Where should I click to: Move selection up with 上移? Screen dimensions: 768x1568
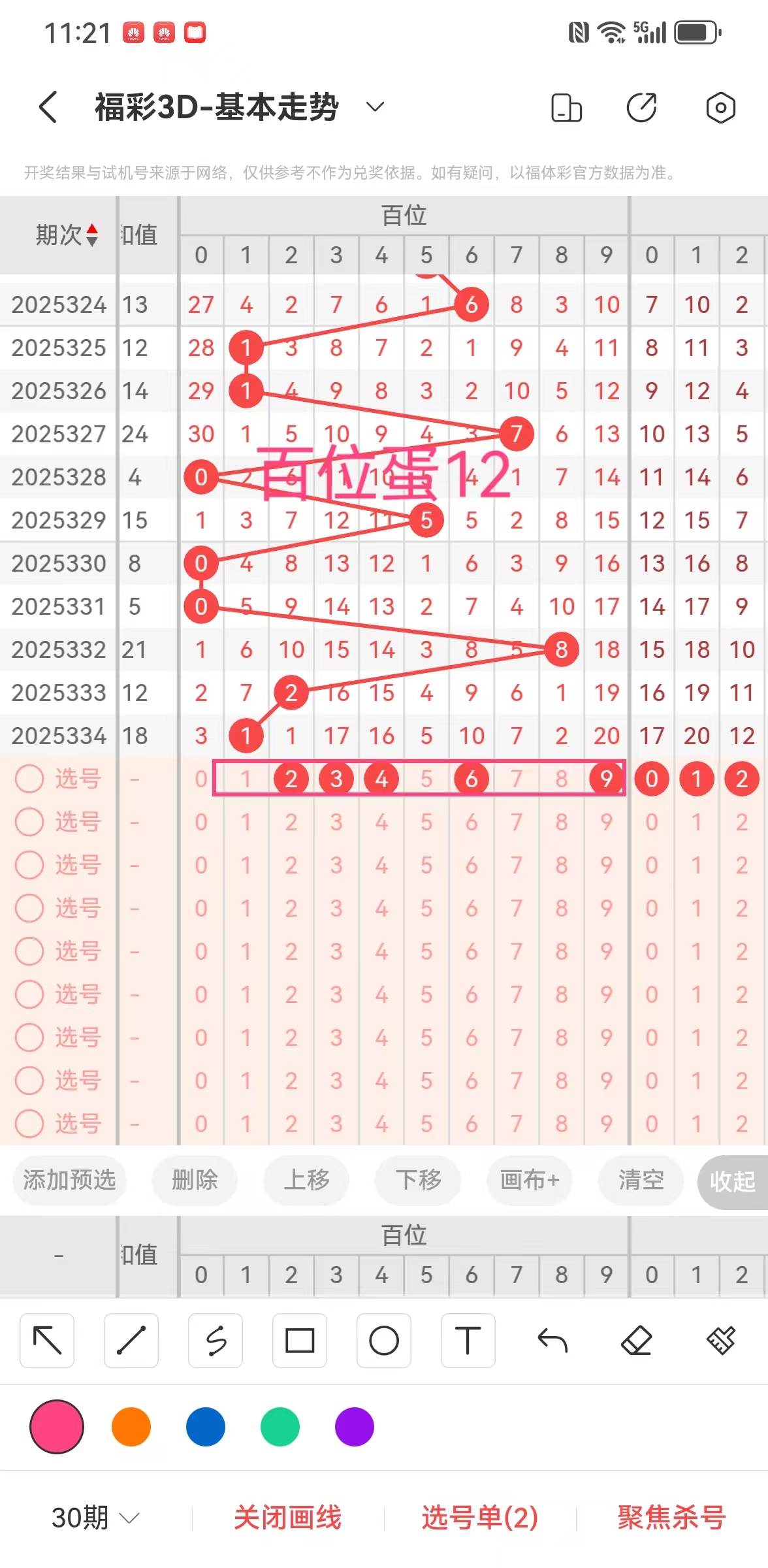pyautogui.click(x=306, y=1180)
